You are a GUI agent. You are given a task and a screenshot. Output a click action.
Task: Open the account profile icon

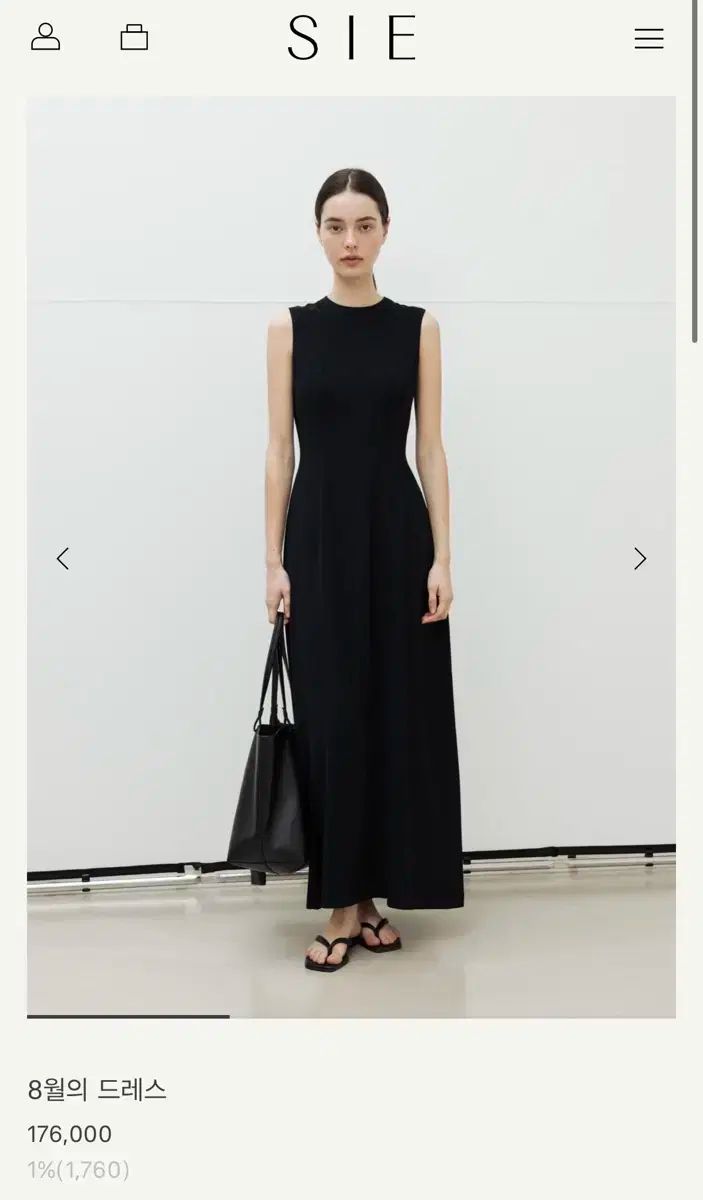[x=46, y=37]
